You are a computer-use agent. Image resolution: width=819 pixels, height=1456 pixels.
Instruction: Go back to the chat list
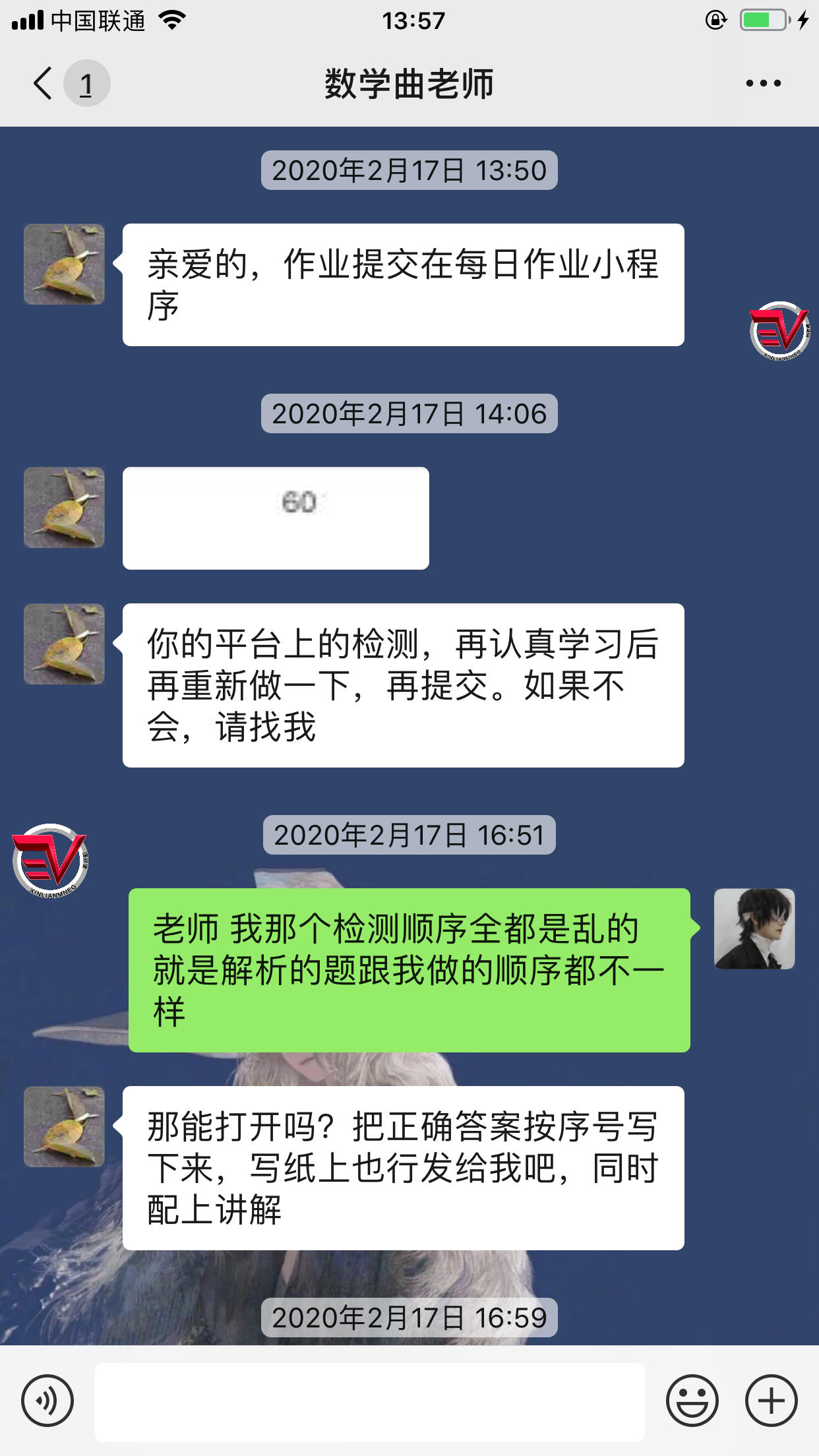(x=44, y=83)
